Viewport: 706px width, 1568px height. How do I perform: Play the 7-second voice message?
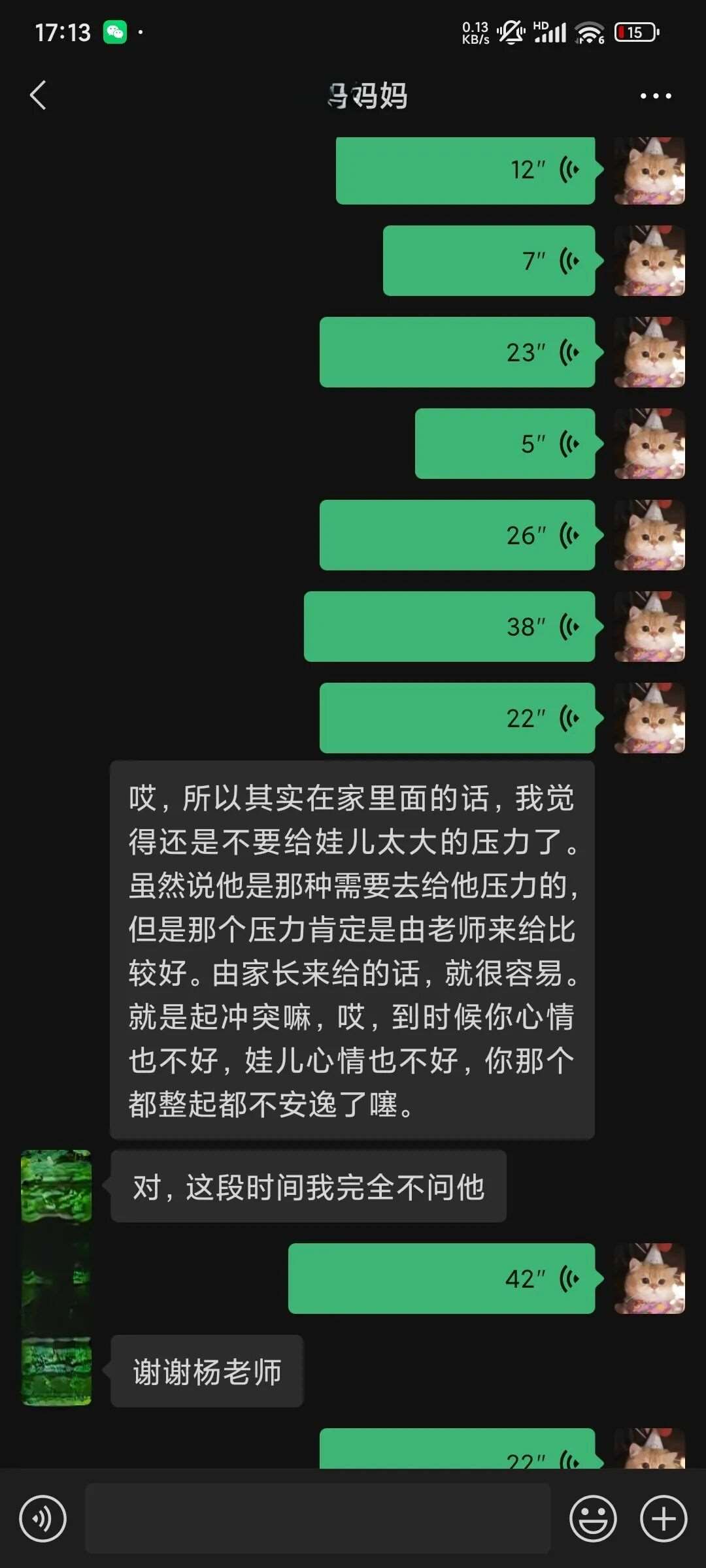pyautogui.click(x=488, y=261)
